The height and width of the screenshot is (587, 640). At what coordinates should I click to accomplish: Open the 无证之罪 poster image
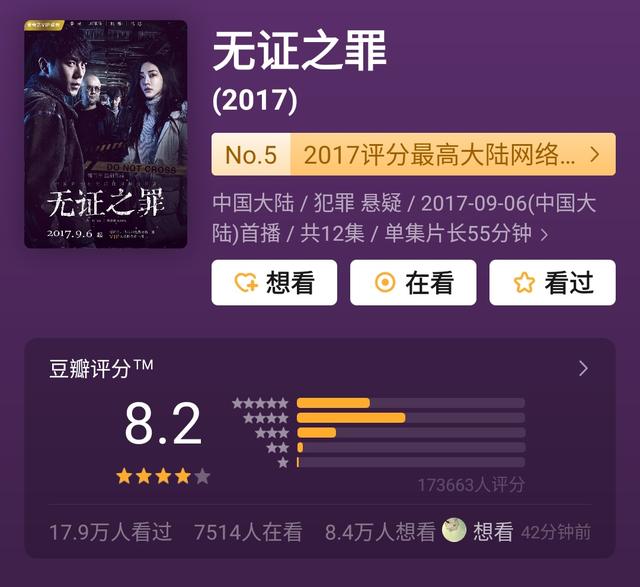(105, 134)
